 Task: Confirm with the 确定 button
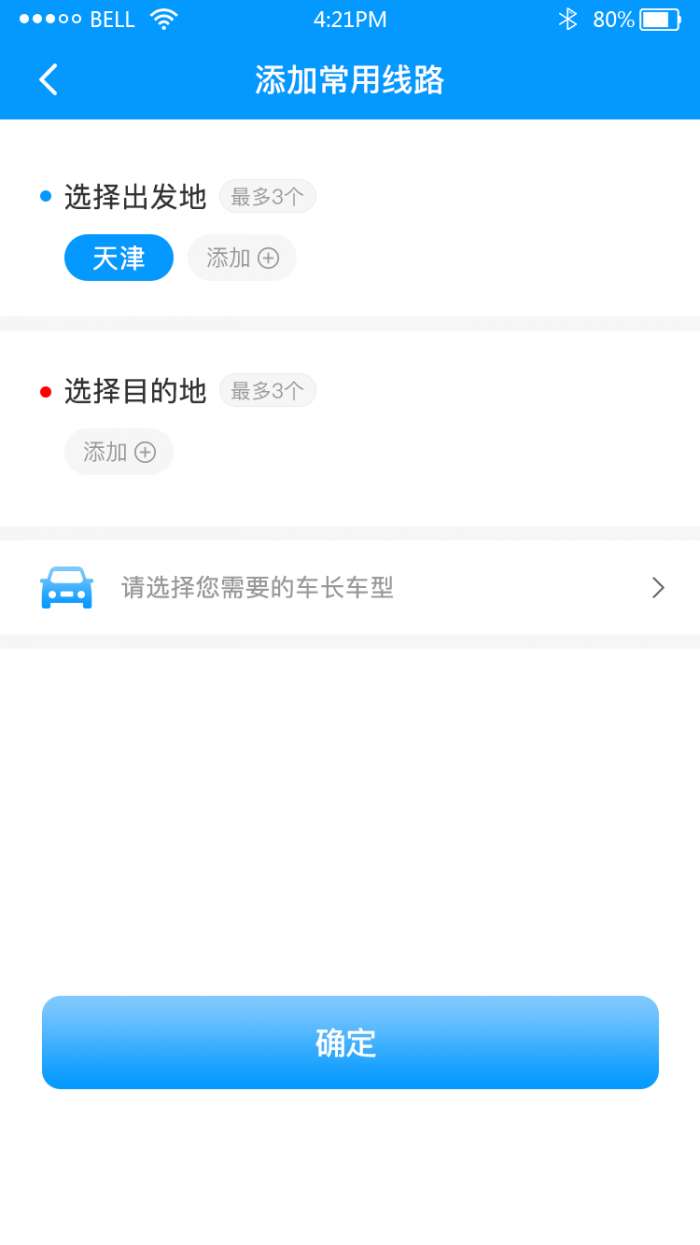[350, 1042]
